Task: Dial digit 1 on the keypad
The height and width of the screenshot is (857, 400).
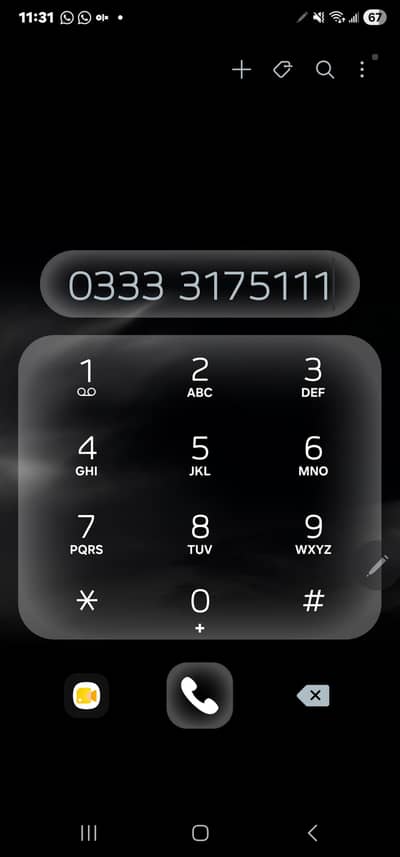Action: tap(87, 378)
